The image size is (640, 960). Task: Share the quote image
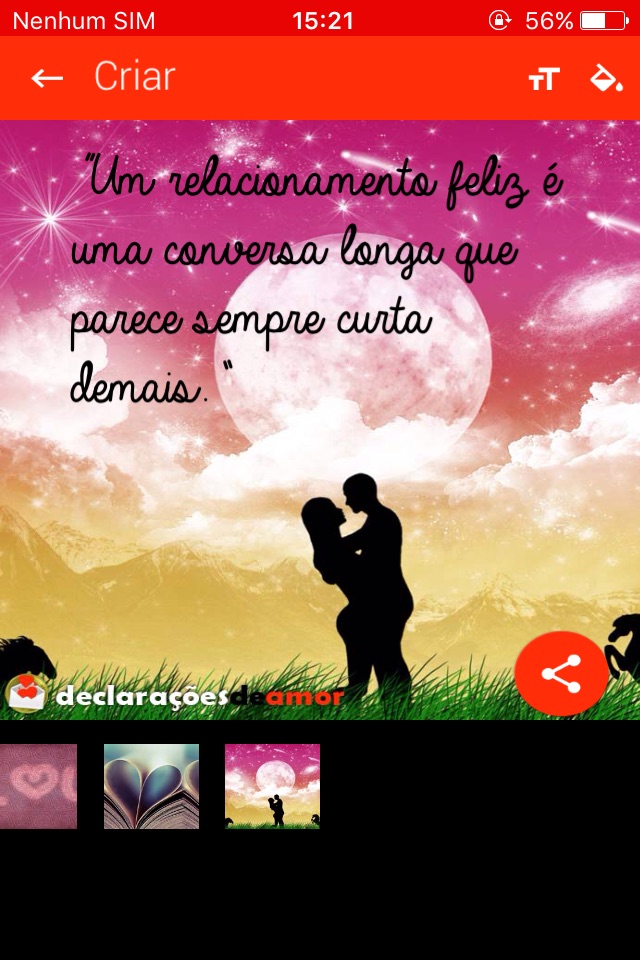561,673
